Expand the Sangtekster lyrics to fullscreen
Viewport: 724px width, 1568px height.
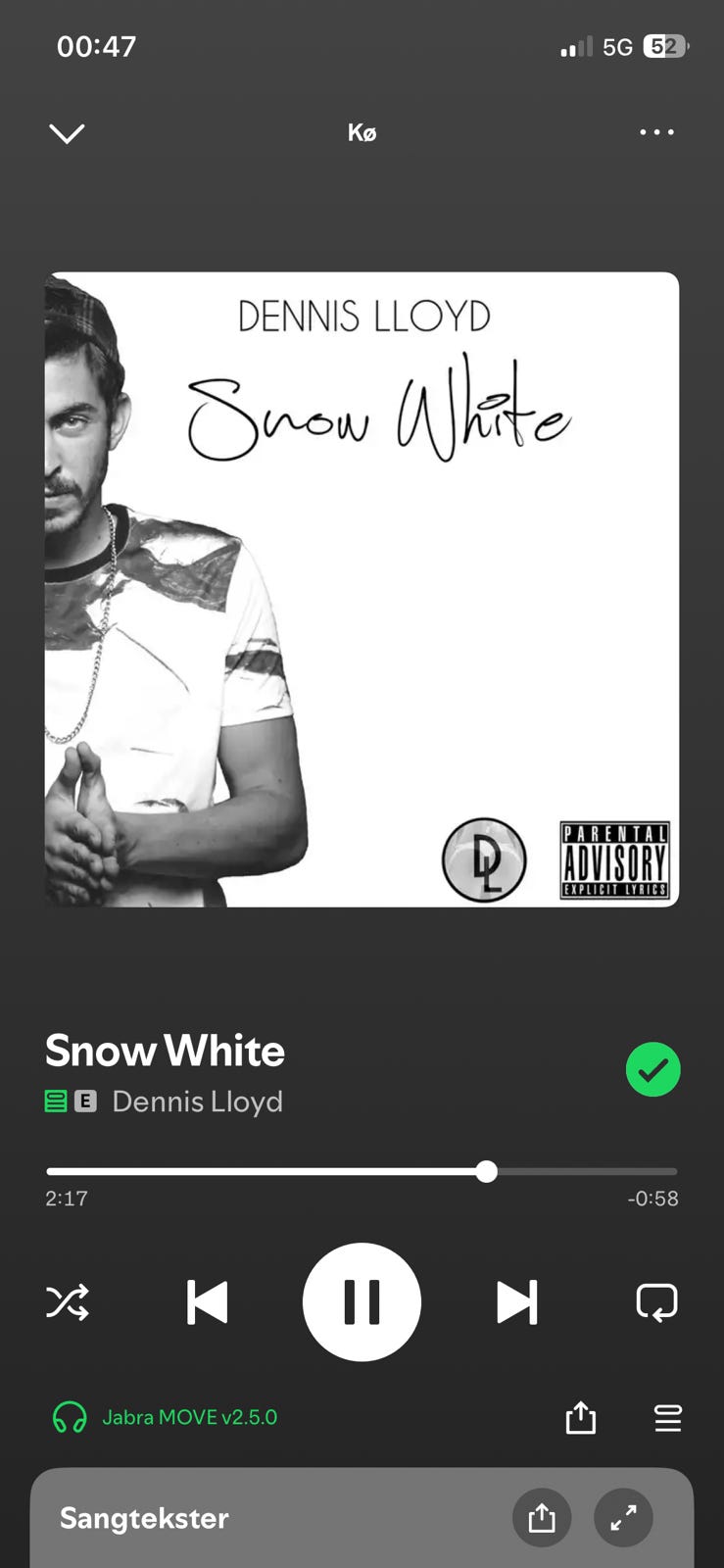tap(623, 1518)
